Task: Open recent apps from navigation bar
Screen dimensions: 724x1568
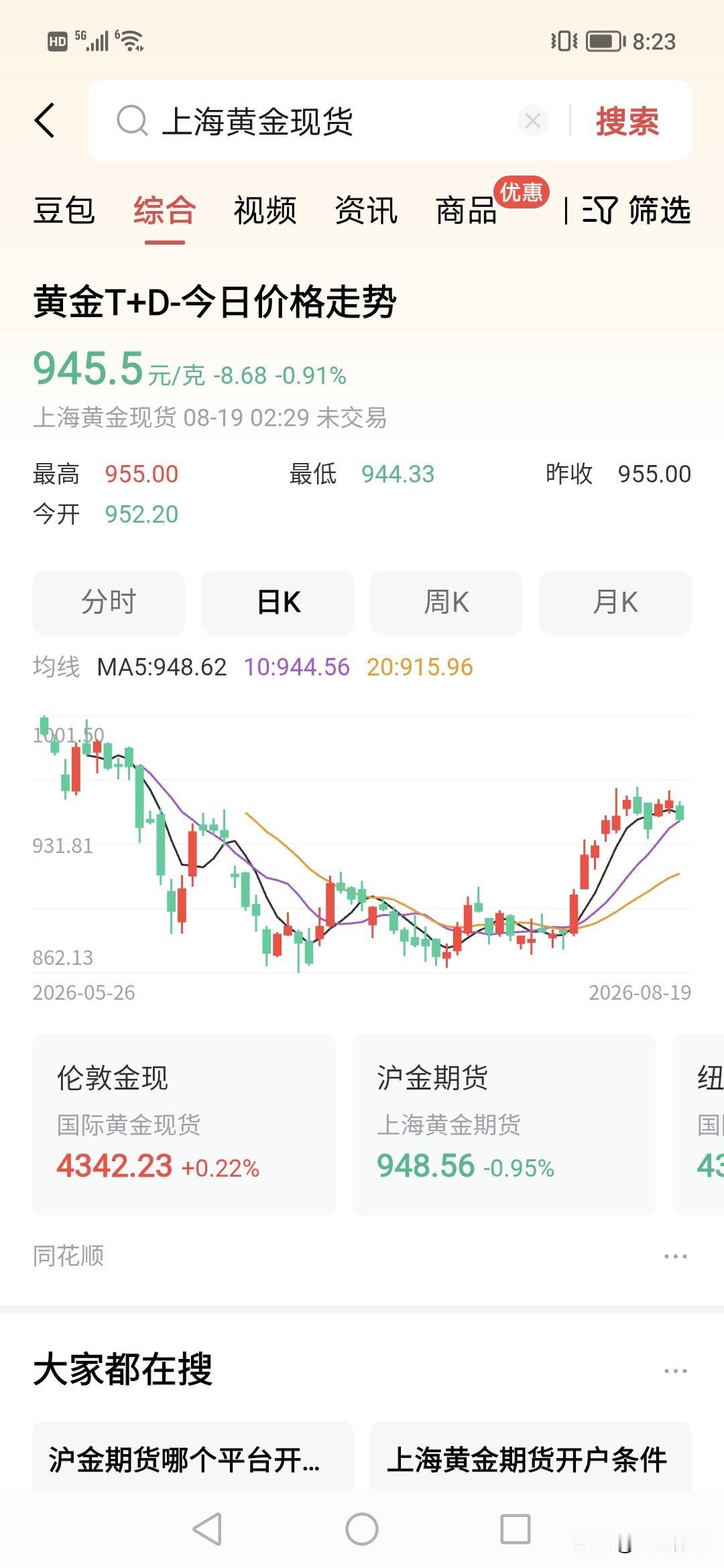Action: 516,1529
